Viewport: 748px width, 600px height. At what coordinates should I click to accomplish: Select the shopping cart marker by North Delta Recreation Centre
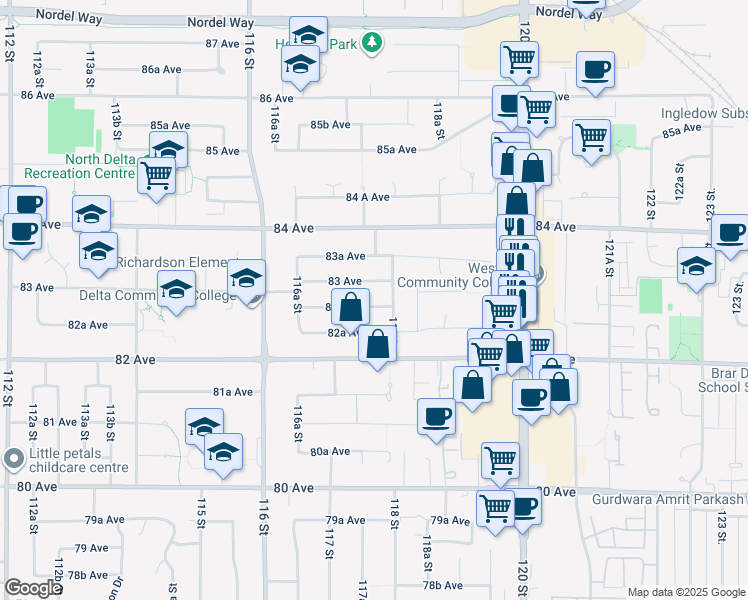[157, 175]
